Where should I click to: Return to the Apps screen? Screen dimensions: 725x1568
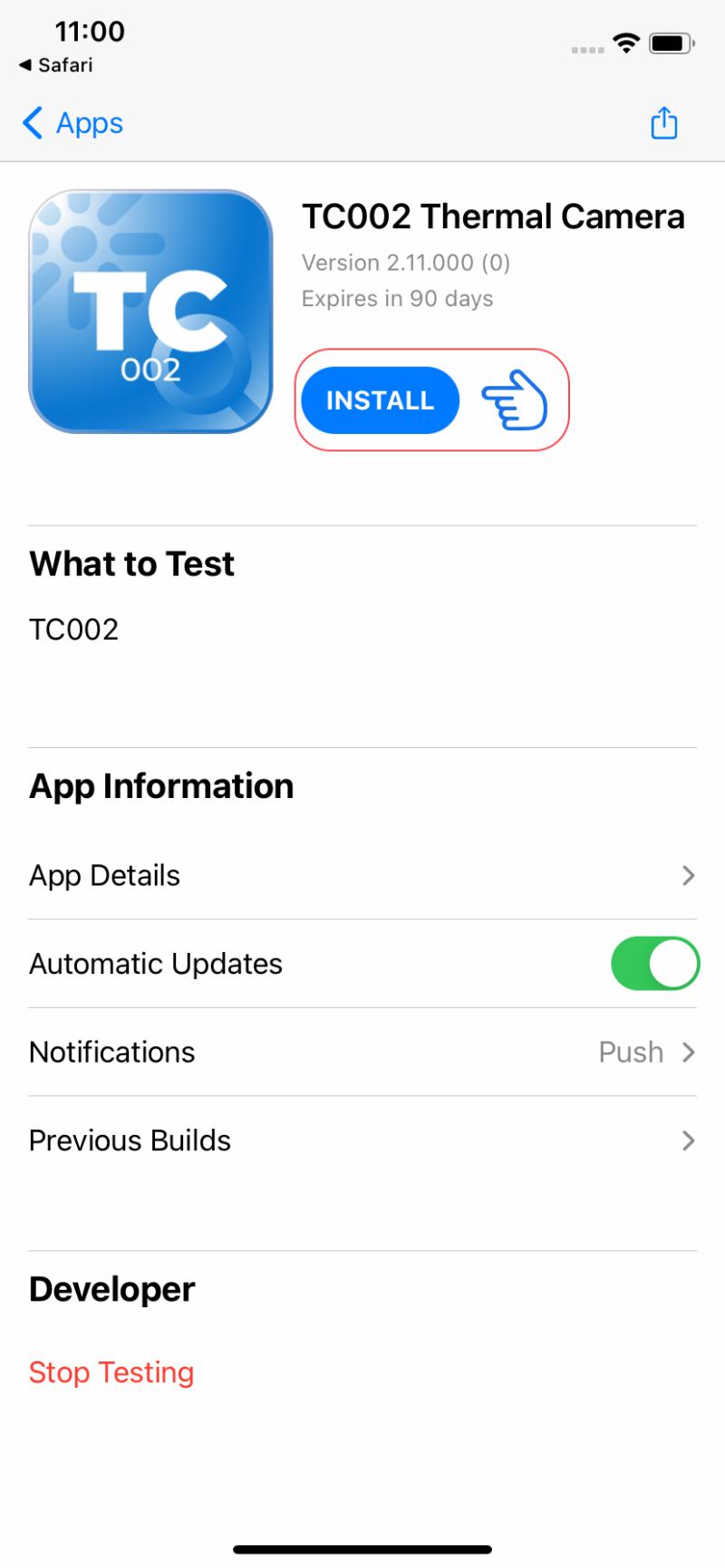[x=72, y=122]
